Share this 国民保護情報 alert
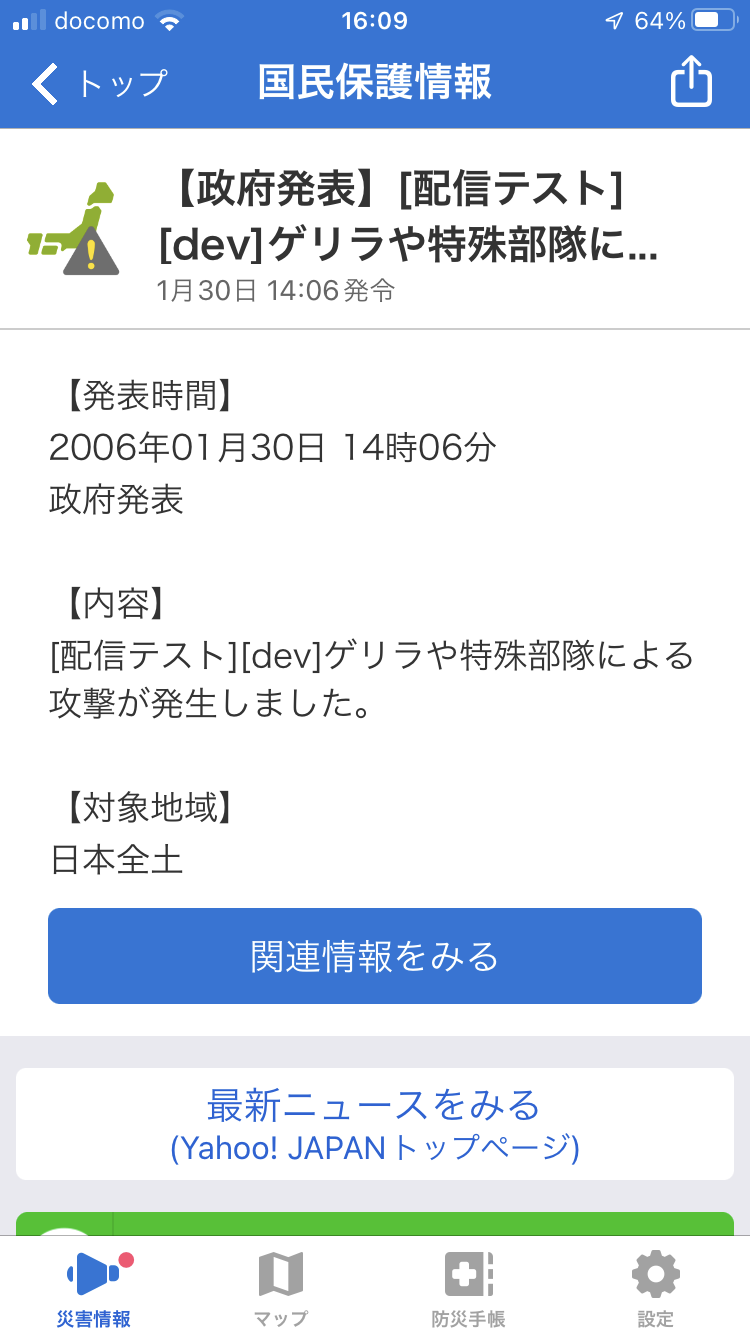Screen dimensions: 750x1334 click(690, 82)
